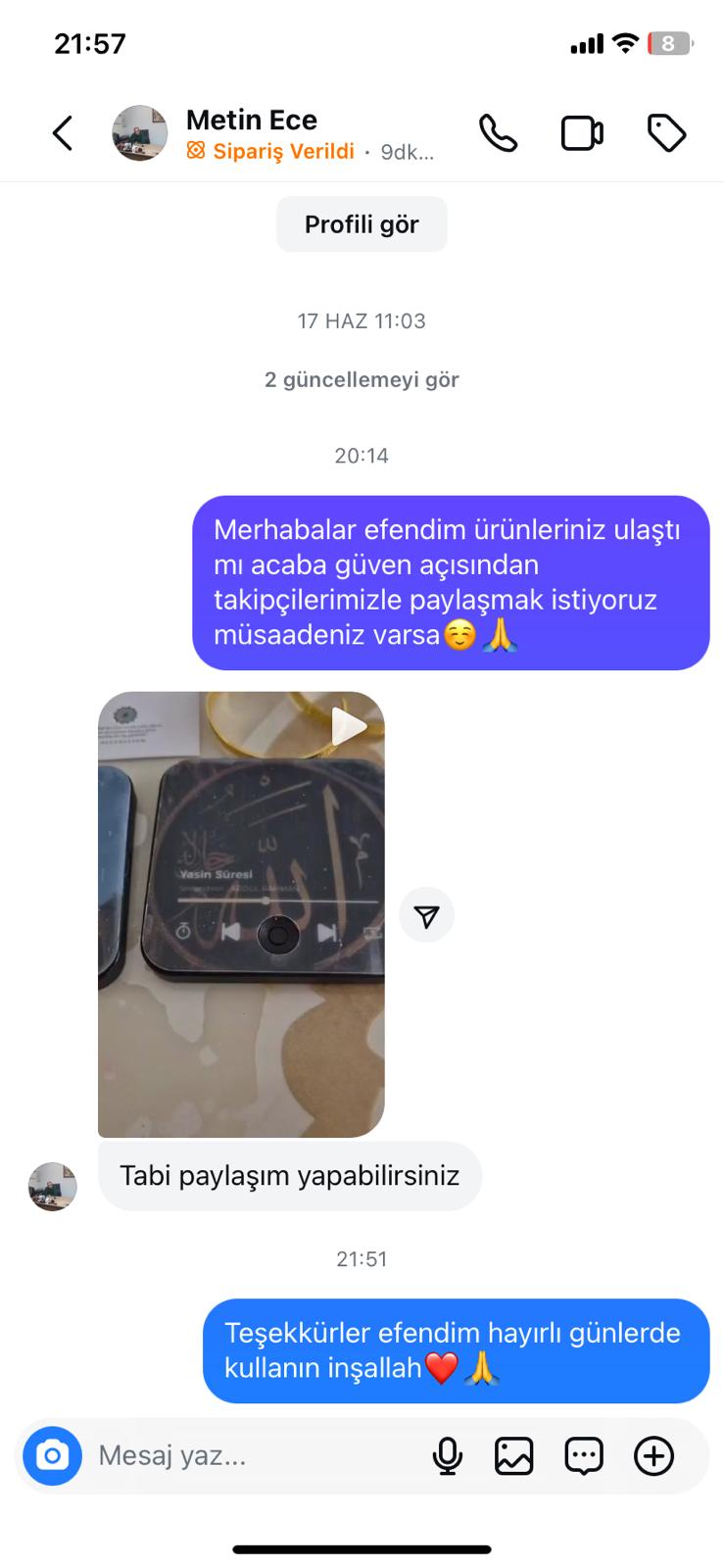The width and height of the screenshot is (724, 1568).
Task: Forward the video with the share arrow
Action: (426, 915)
